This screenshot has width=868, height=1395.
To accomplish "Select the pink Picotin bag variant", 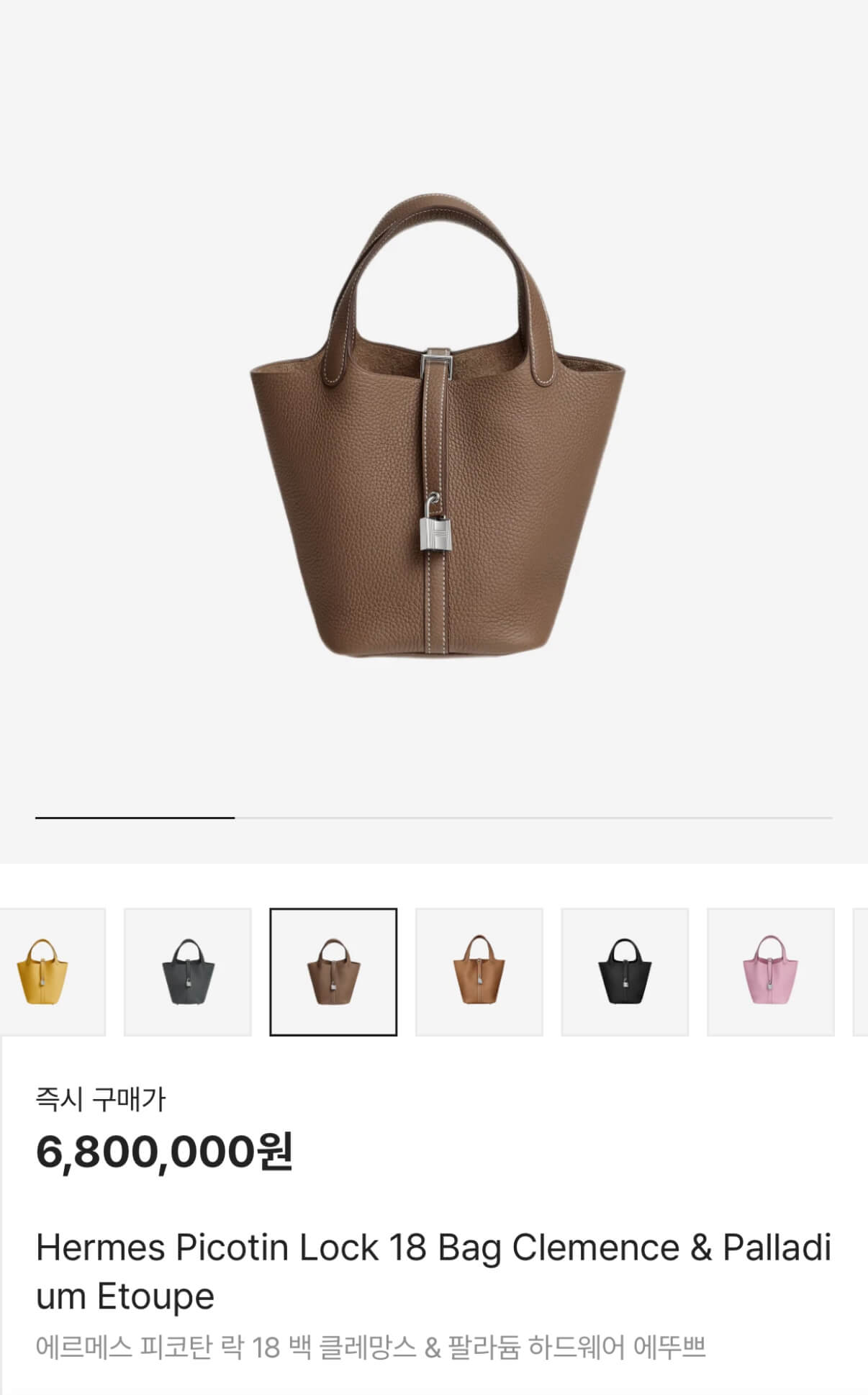I will pyautogui.click(x=770, y=972).
